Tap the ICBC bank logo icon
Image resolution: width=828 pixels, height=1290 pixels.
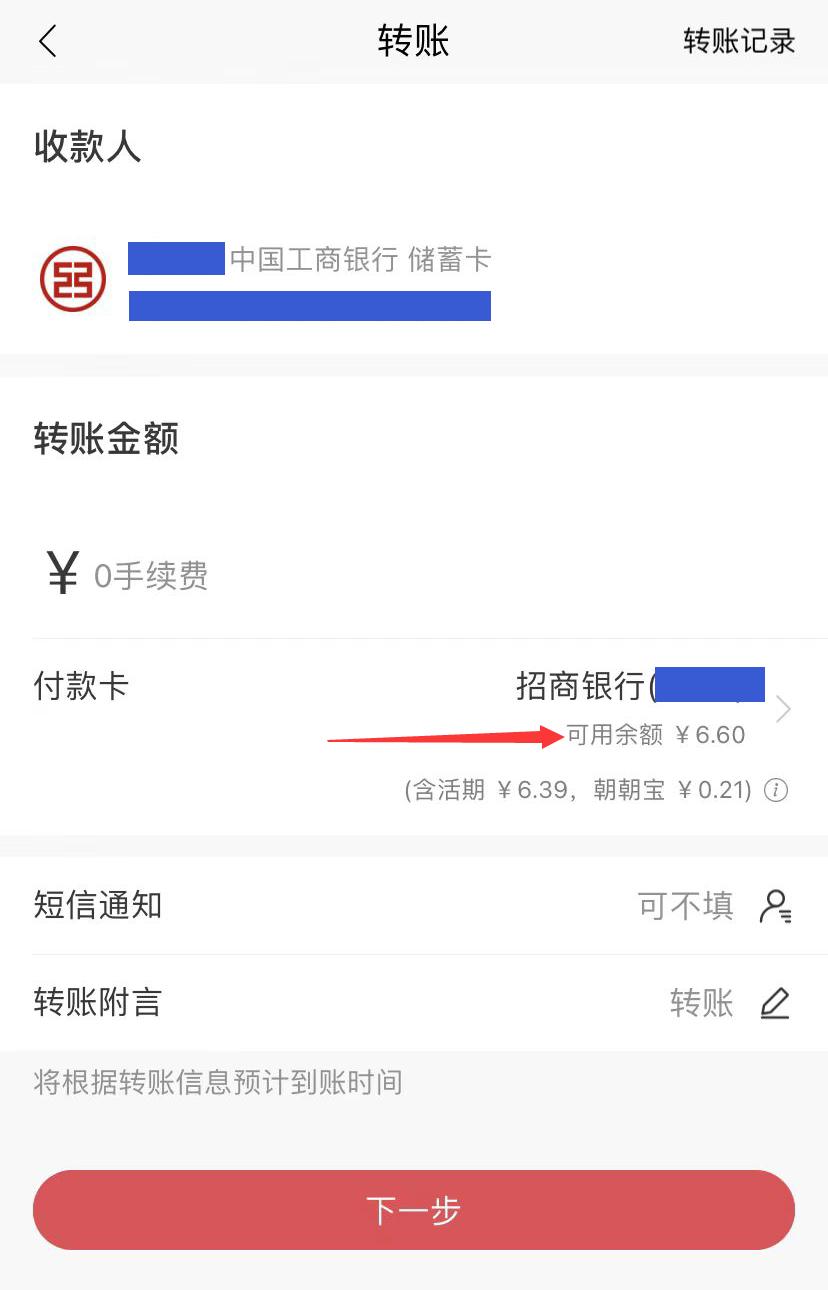[x=72, y=279]
